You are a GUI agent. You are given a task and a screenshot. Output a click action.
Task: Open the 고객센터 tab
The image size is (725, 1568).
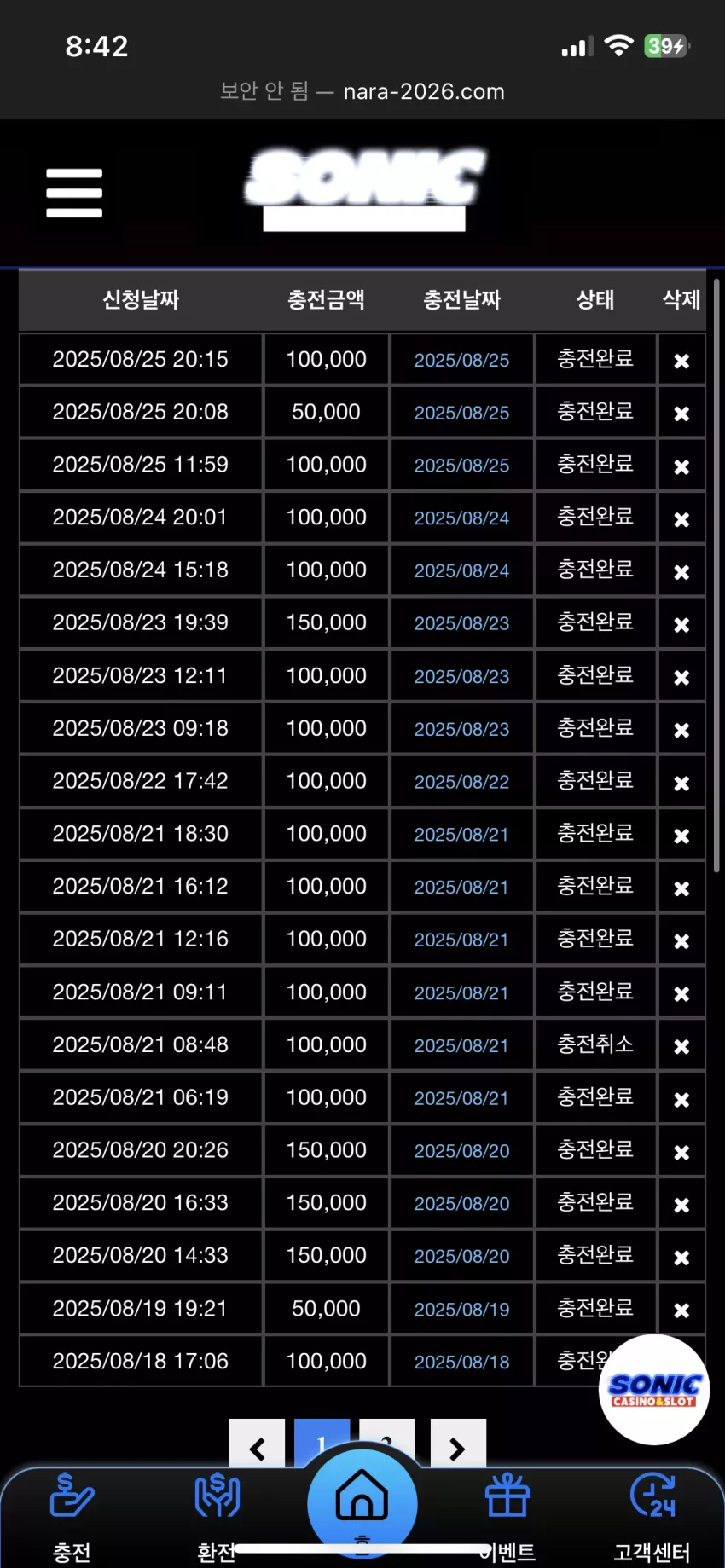[652, 1518]
